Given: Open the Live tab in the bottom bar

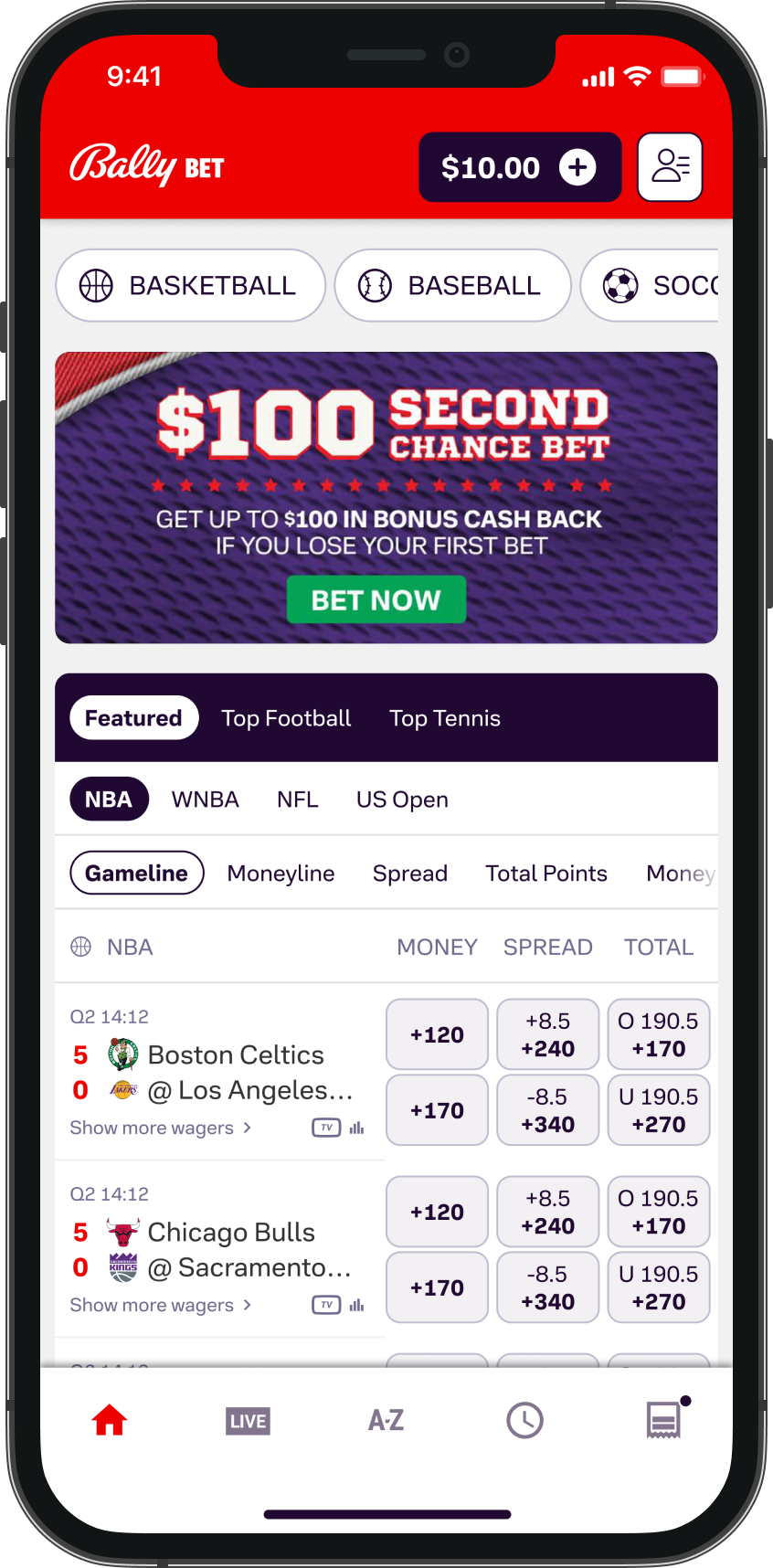Looking at the screenshot, I should pyautogui.click(x=248, y=1421).
